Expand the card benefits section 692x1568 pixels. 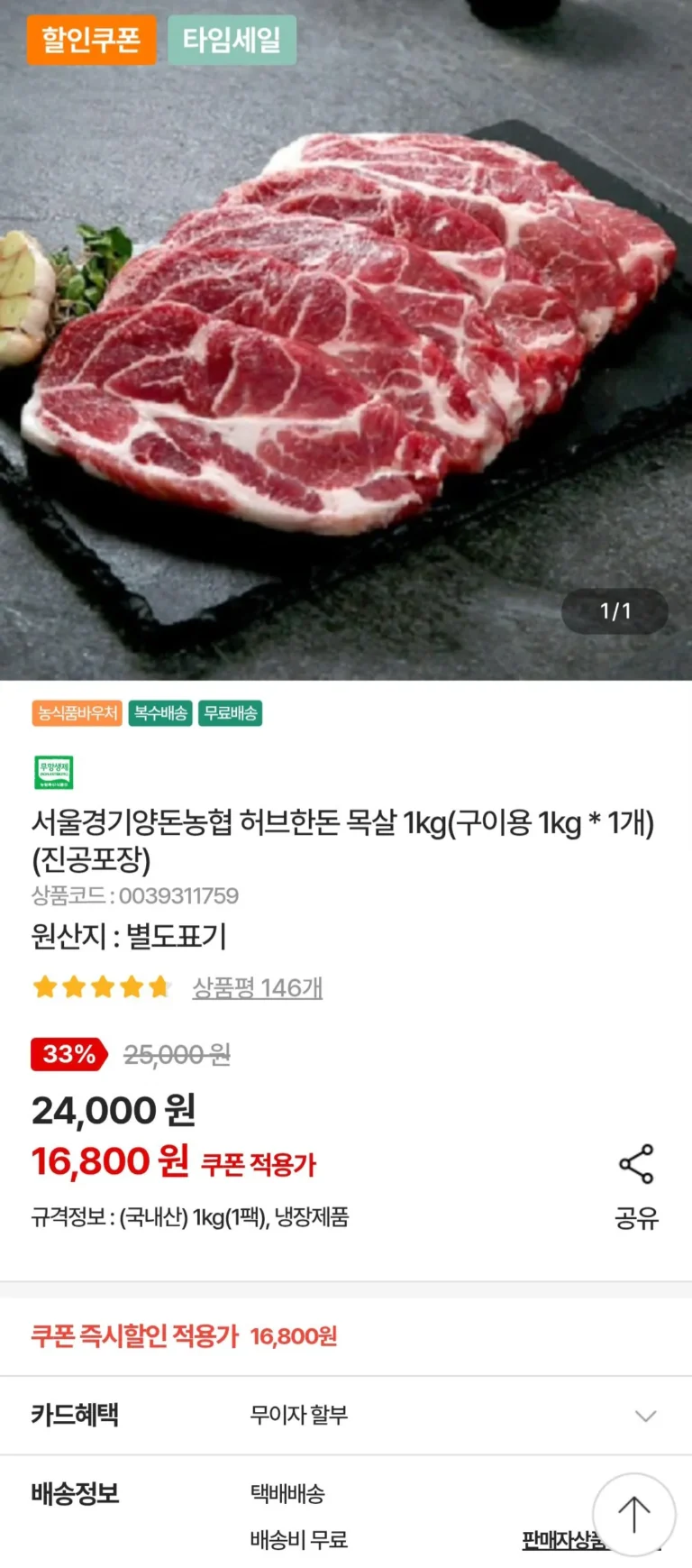(346, 1415)
